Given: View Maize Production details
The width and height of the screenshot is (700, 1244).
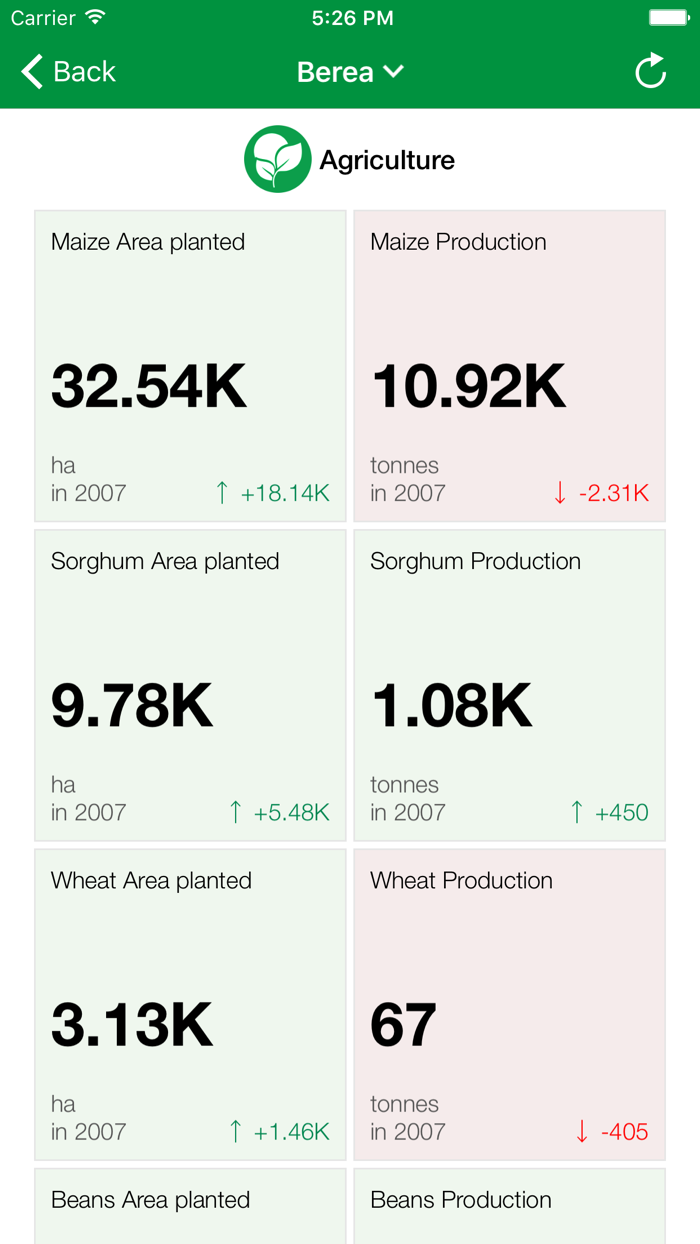Looking at the screenshot, I should (509, 366).
